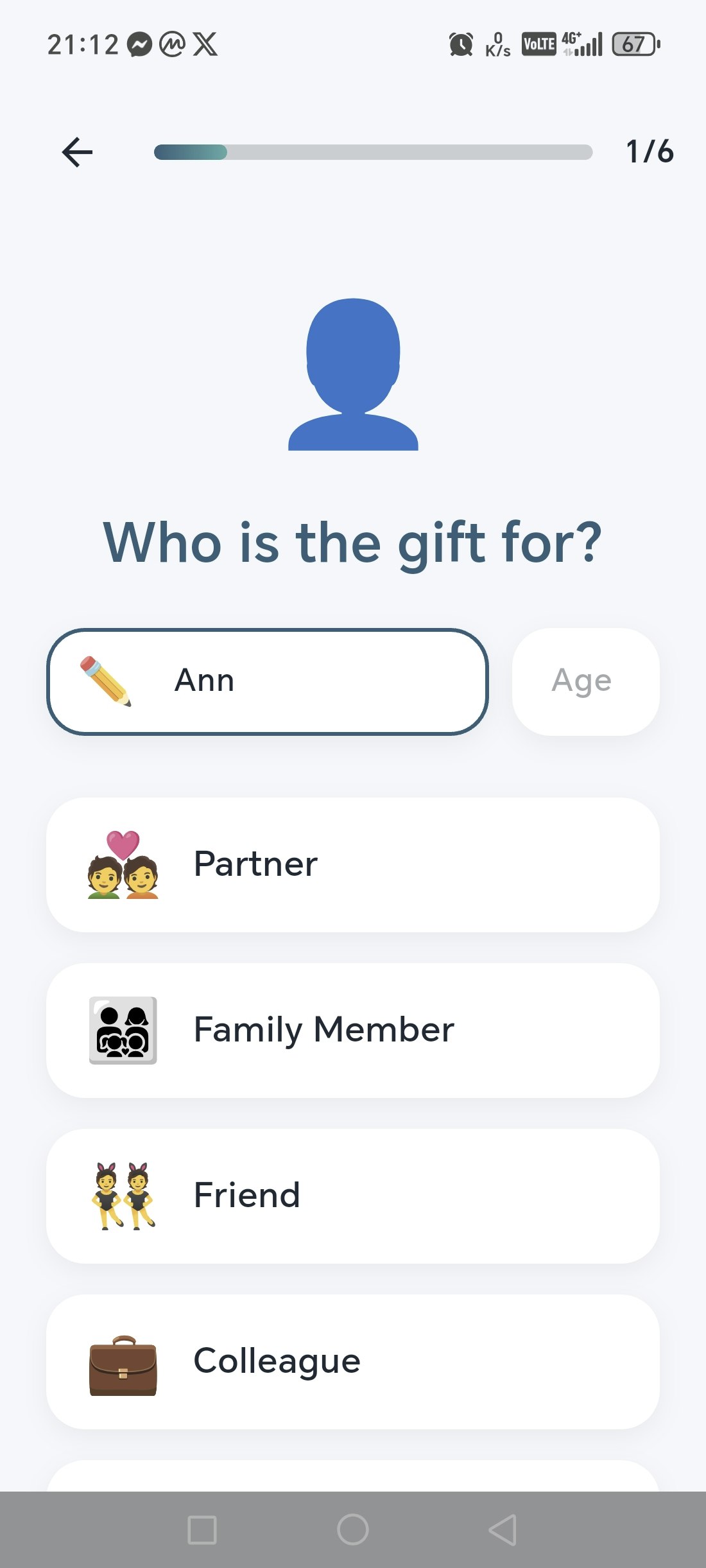
Task: Select the Colleague option
Action: (x=352, y=1361)
